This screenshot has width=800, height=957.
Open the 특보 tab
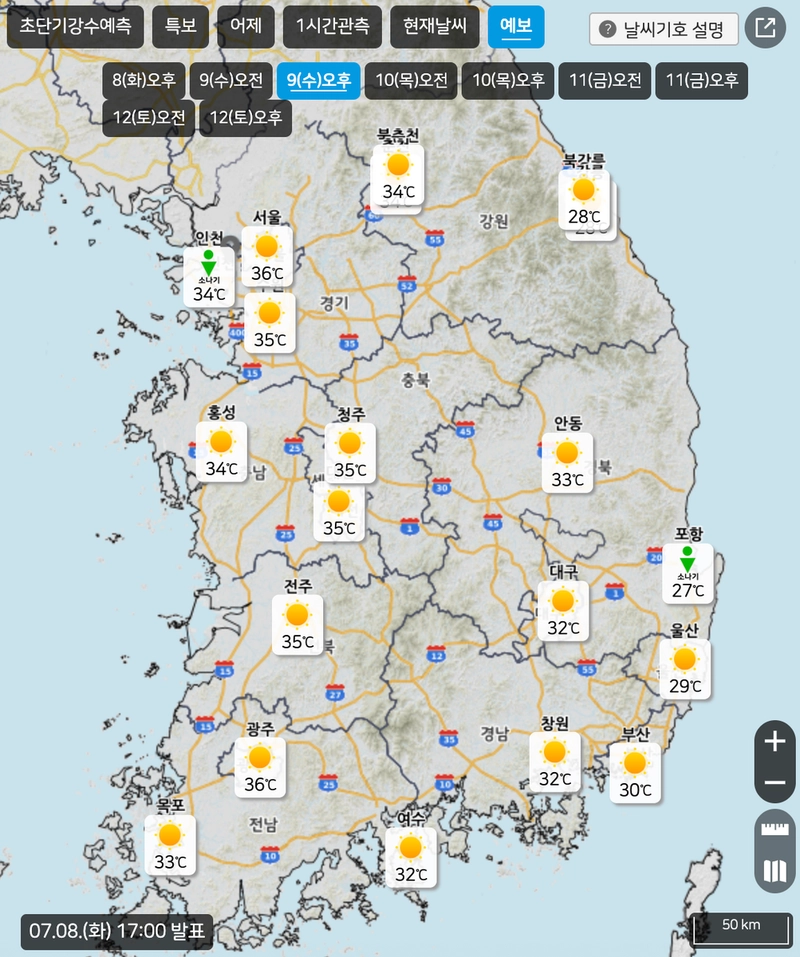coord(181,27)
